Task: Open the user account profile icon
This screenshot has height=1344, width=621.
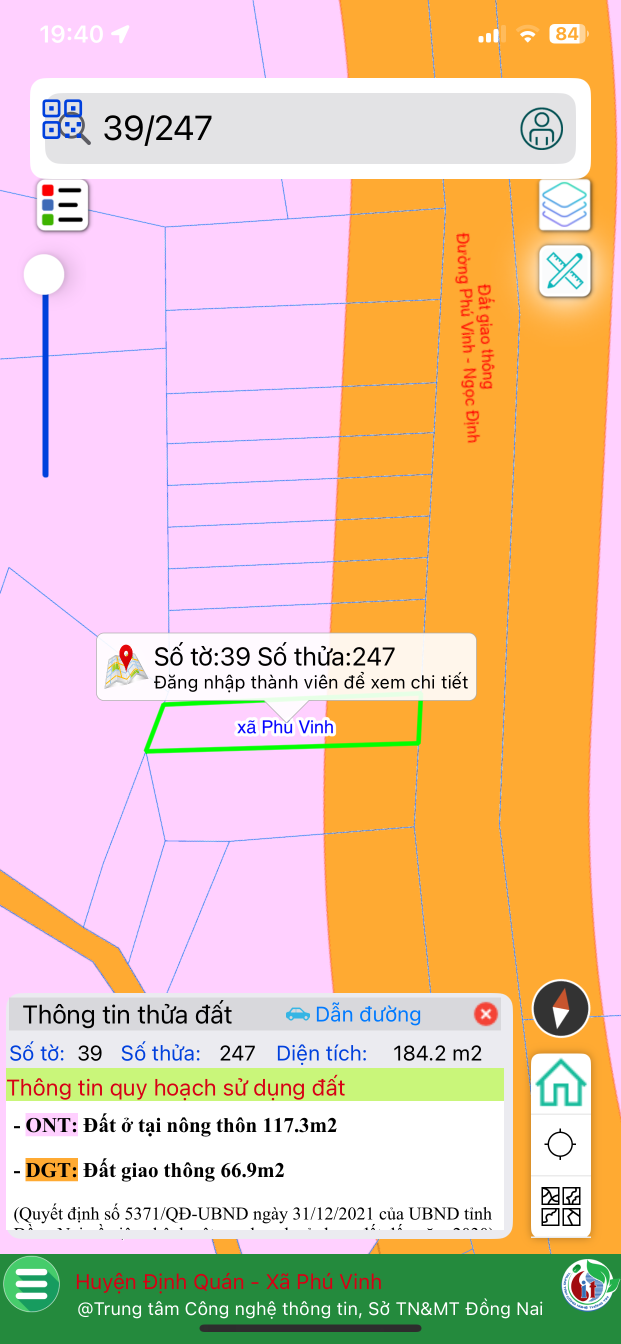Action: coord(541,128)
